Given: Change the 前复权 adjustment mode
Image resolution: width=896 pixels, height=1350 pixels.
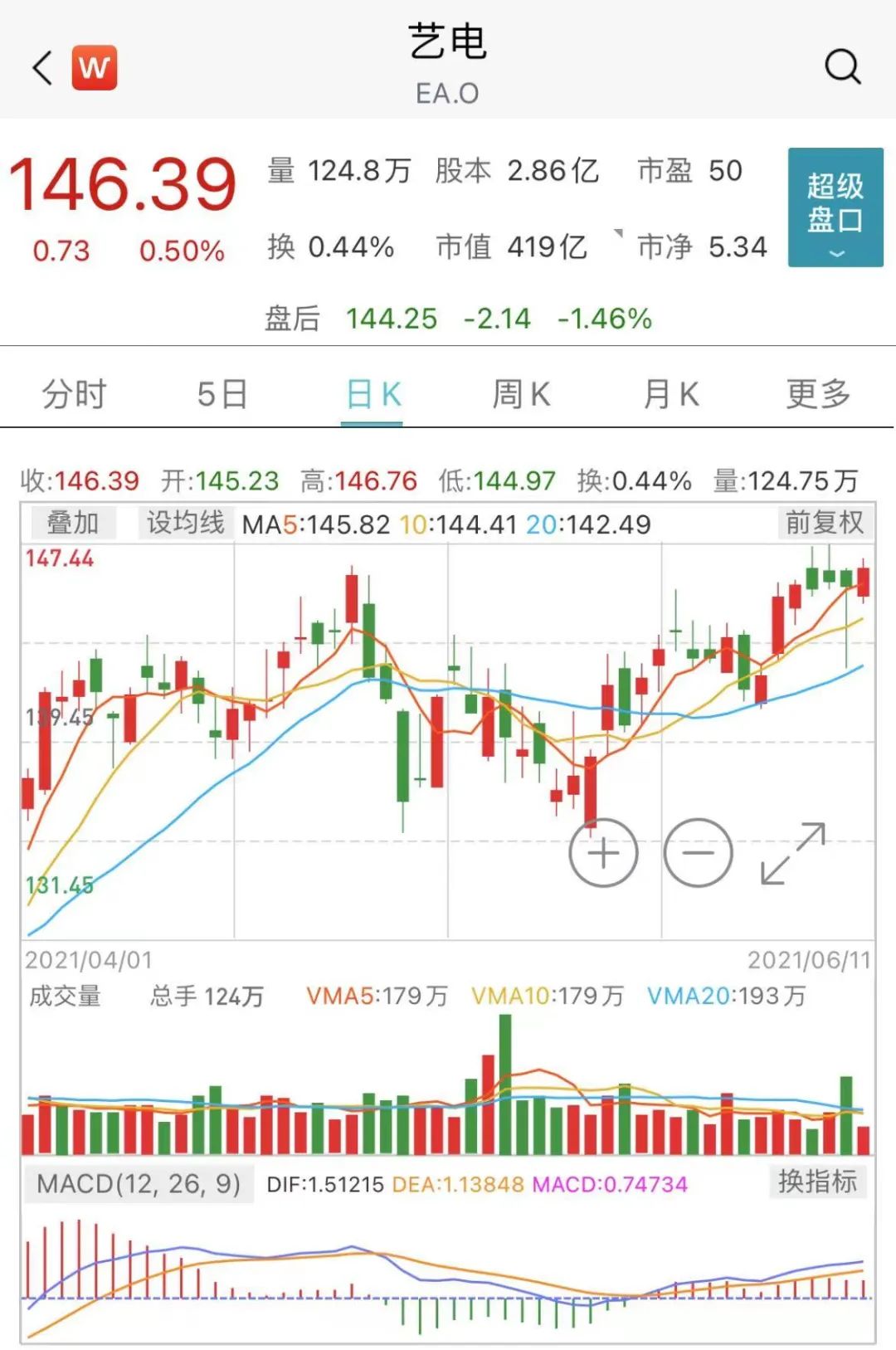Looking at the screenshot, I should (825, 523).
